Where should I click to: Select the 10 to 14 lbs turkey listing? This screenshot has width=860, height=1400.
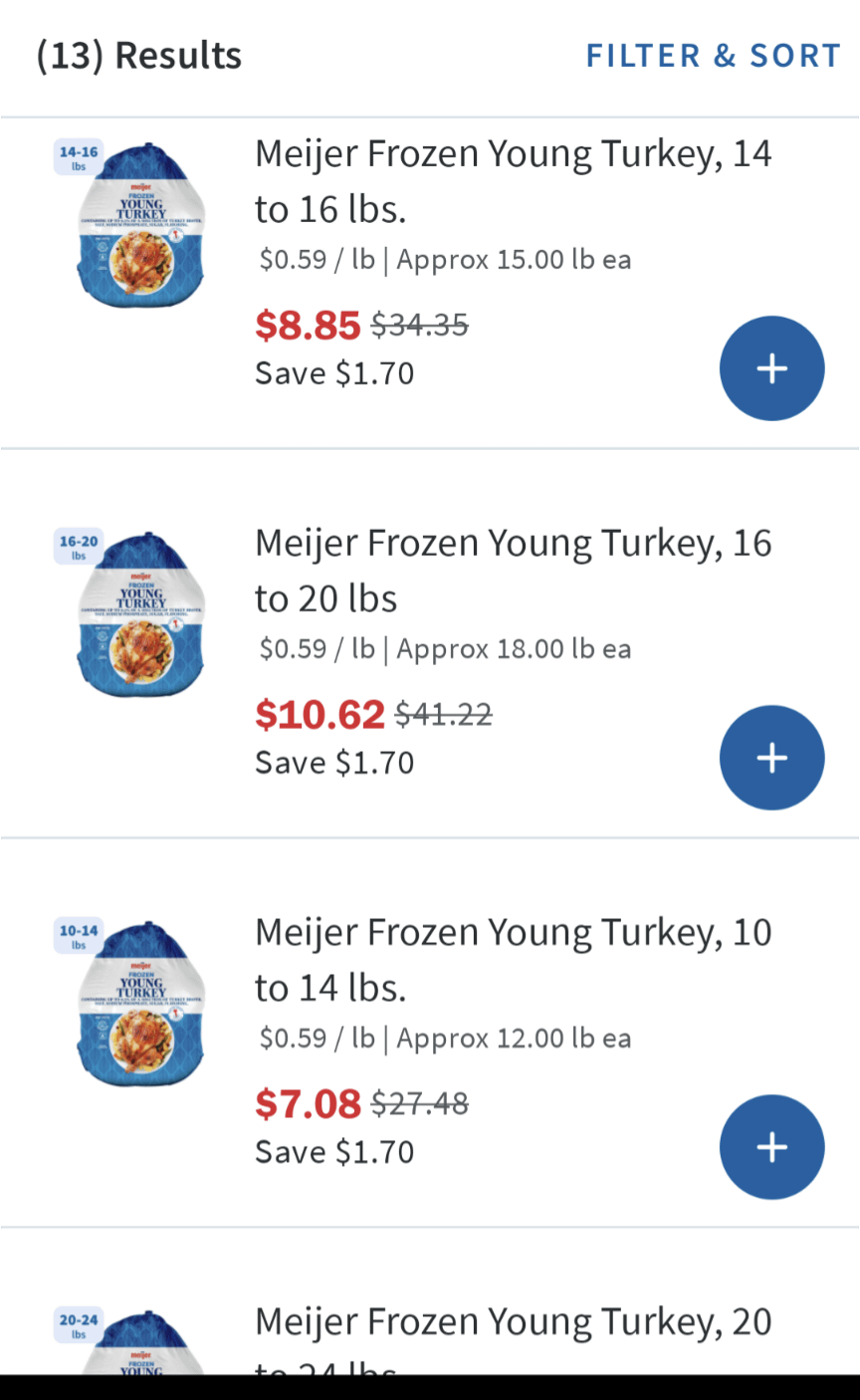pos(513,960)
